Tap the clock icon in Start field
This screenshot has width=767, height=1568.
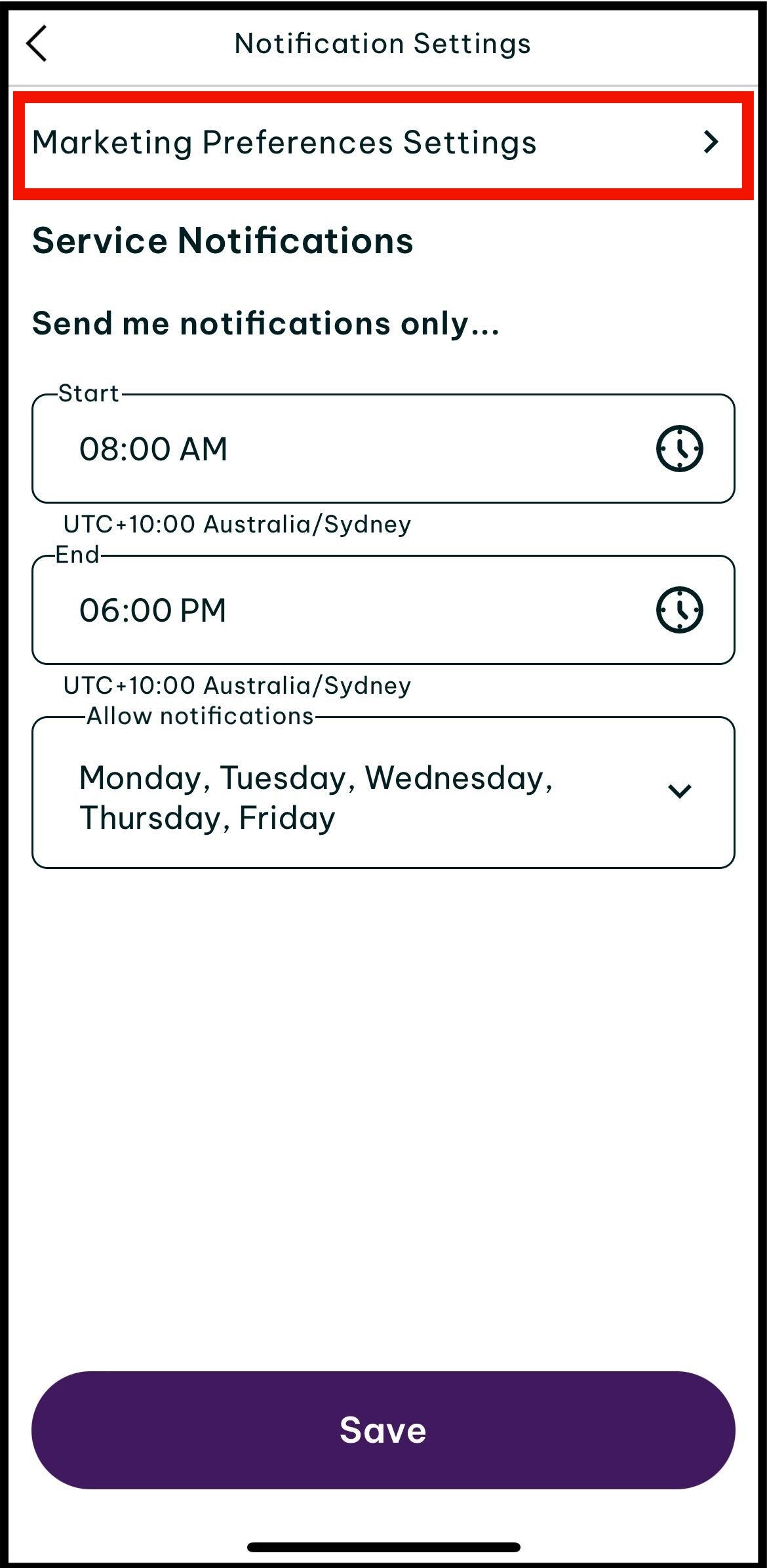click(x=680, y=449)
